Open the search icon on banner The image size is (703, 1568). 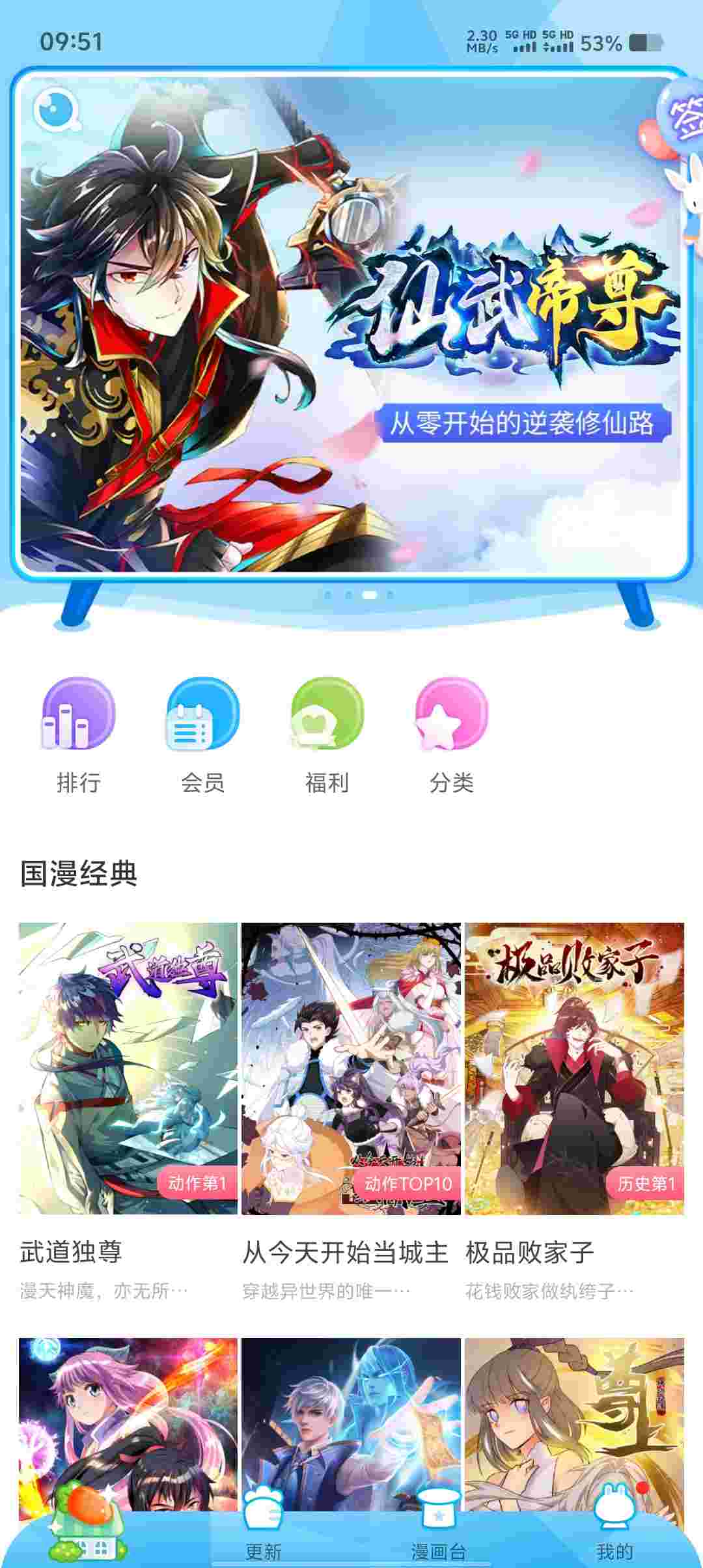click(x=55, y=109)
